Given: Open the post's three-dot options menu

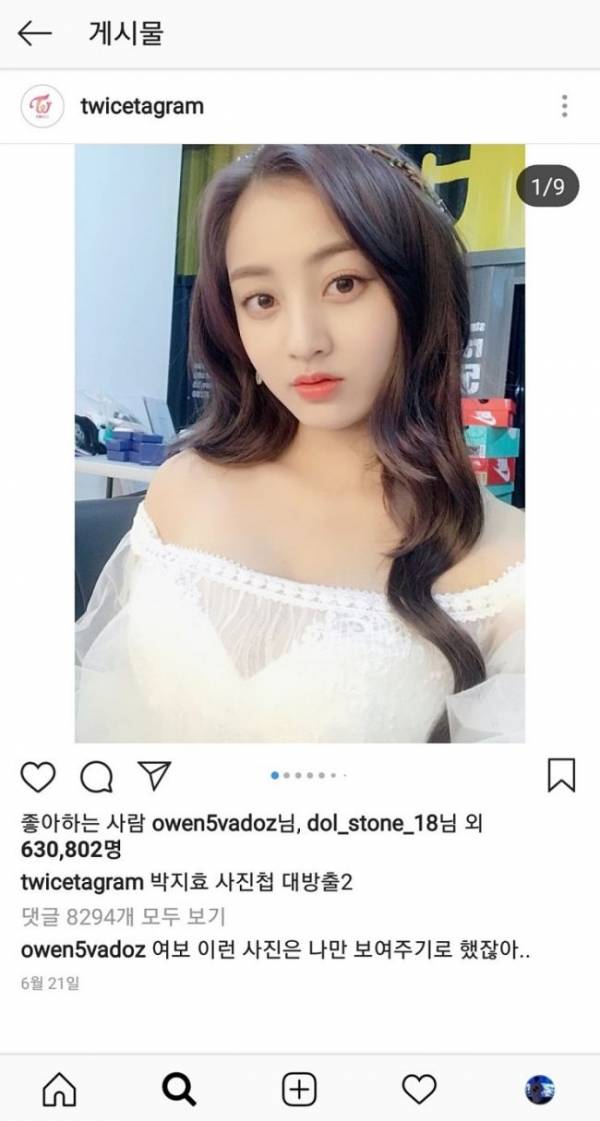Looking at the screenshot, I should pos(564,106).
